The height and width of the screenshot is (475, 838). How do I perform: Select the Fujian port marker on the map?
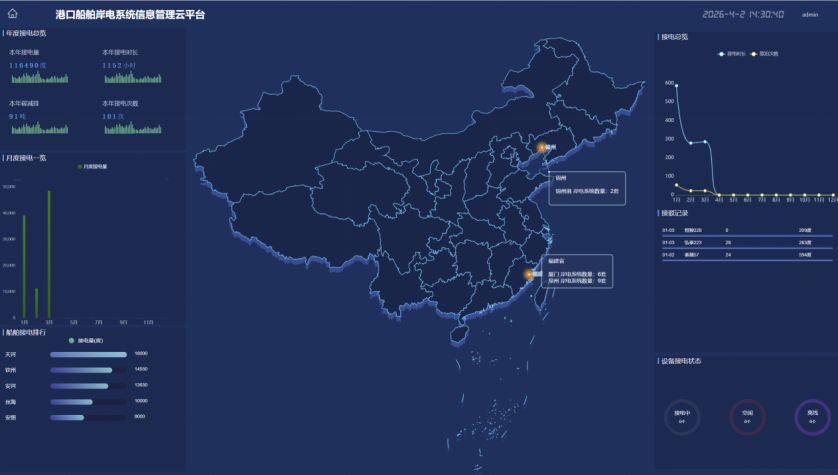529,273
